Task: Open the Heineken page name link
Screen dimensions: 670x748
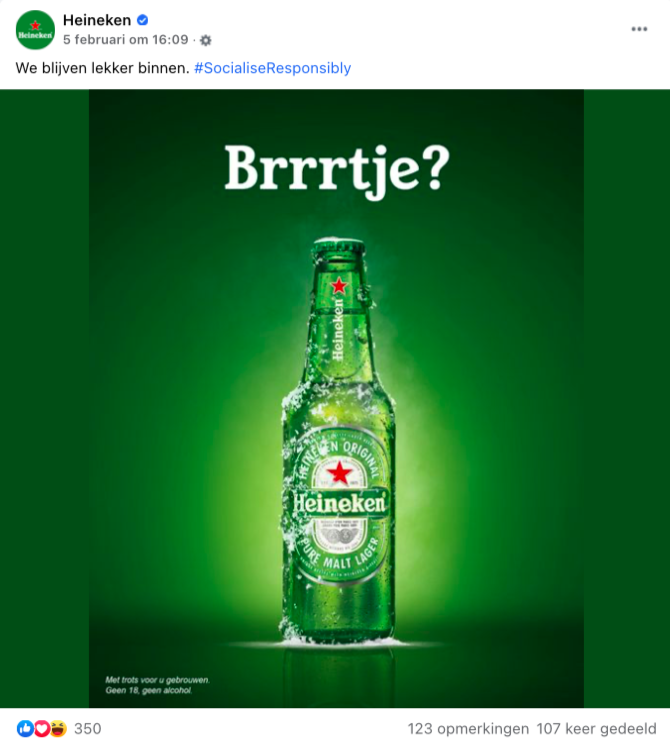Action: (x=97, y=20)
